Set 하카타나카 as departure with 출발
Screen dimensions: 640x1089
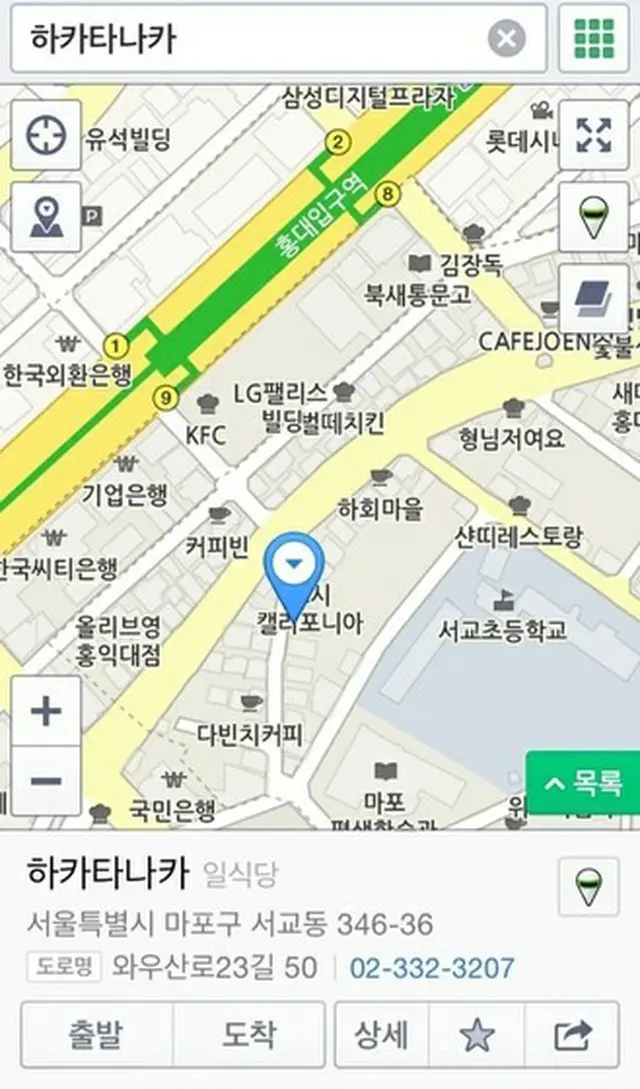(97, 1035)
